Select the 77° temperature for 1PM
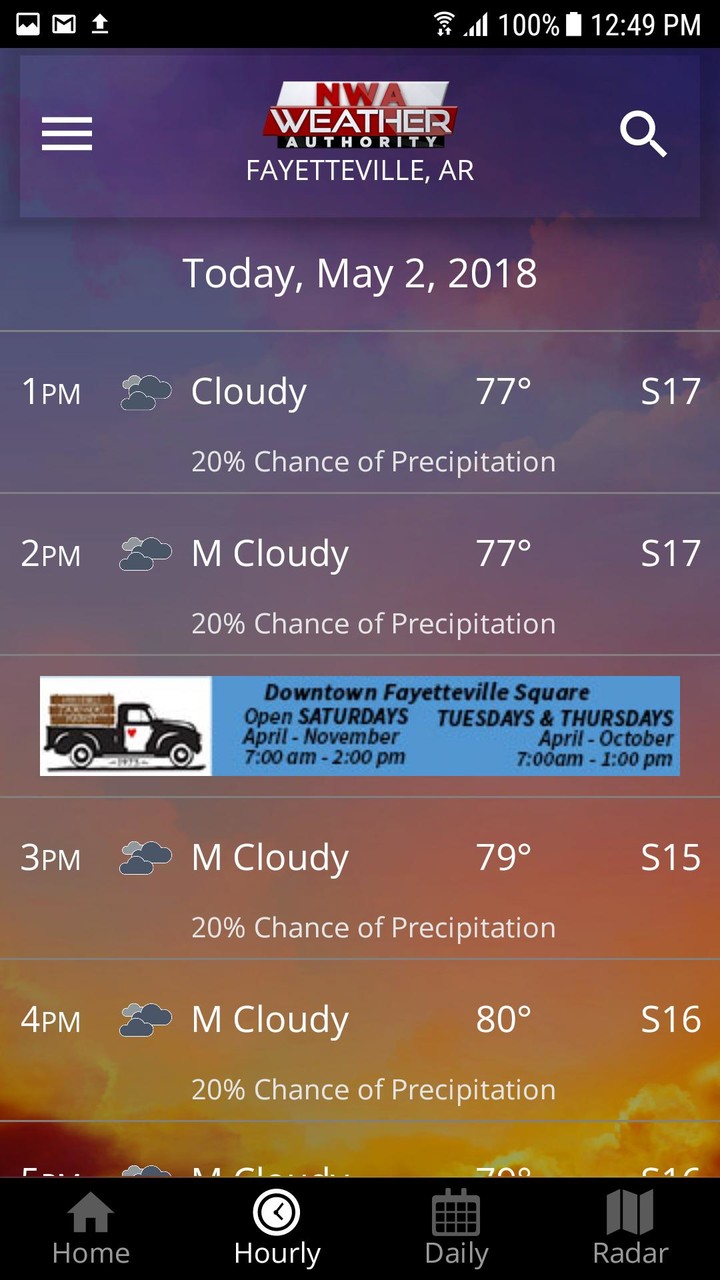The width and height of the screenshot is (720, 1280). [501, 391]
